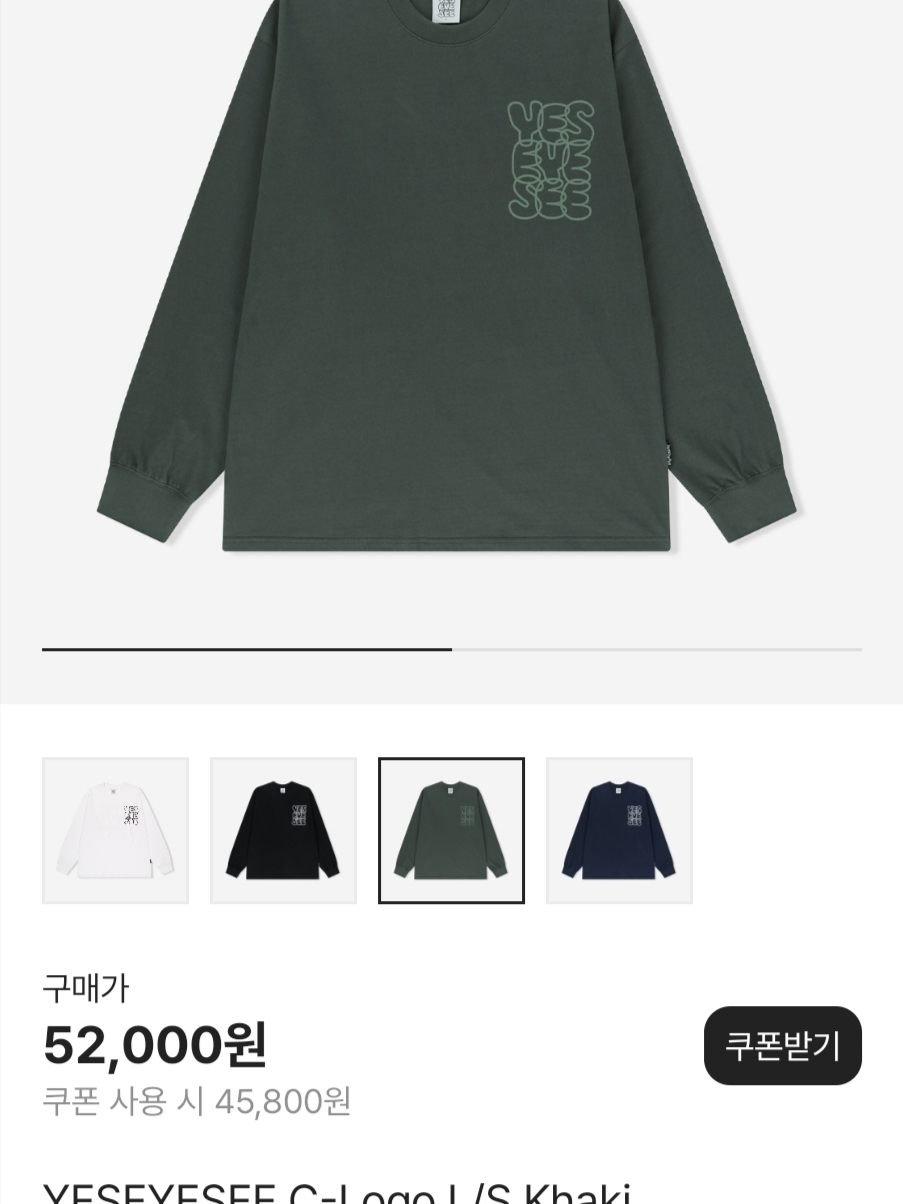Click the 52,000원 purchase price
The height and width of the screenshot is (1204, 903).
(x=154, y=1046)
